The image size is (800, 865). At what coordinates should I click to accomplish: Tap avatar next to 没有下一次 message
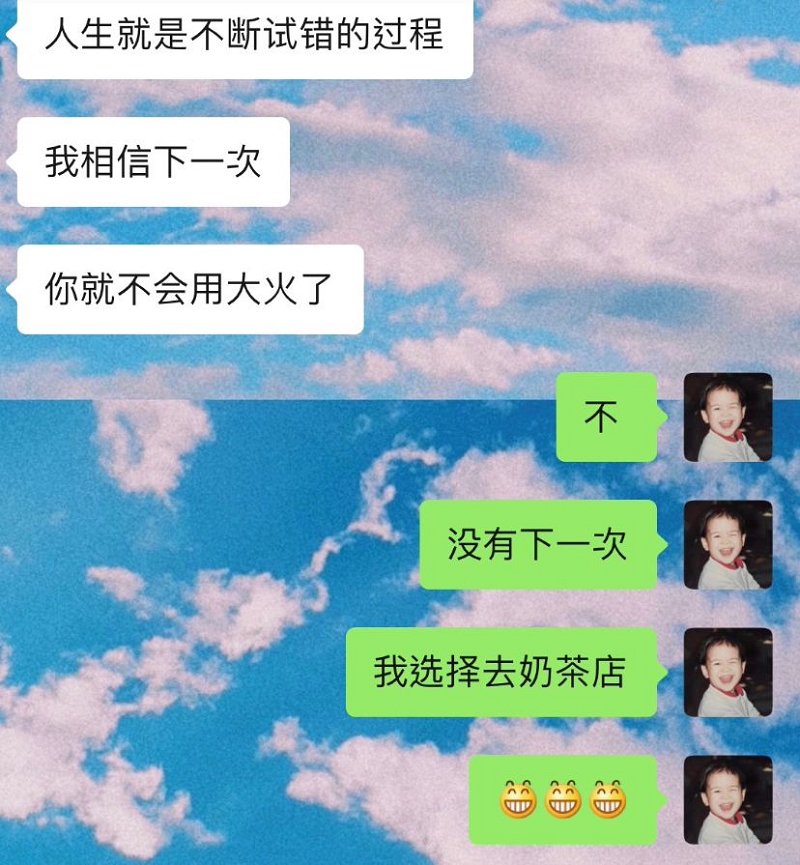point(728,545)
